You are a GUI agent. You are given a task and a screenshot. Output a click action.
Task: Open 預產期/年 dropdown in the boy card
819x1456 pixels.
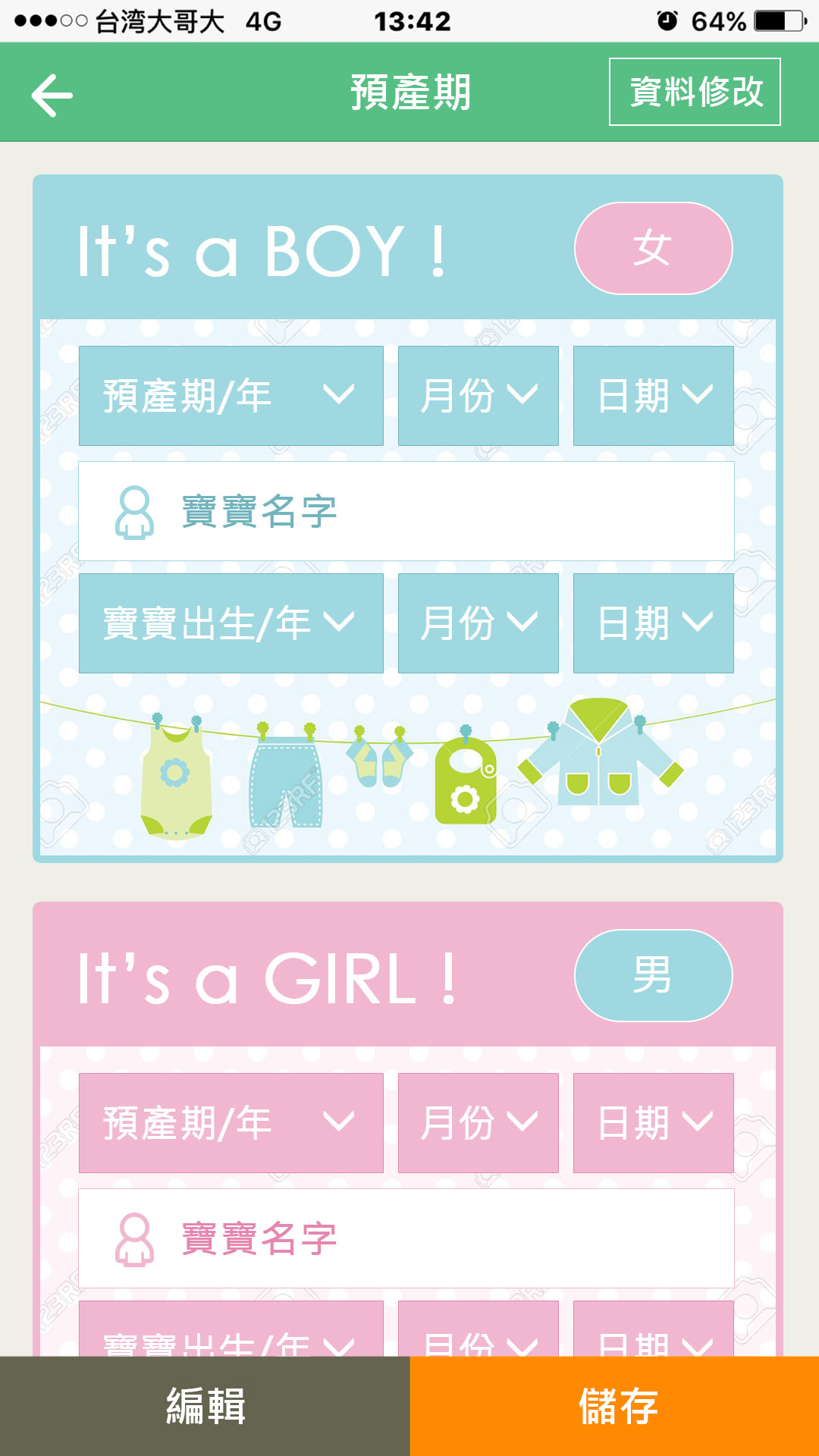[231, 396]
